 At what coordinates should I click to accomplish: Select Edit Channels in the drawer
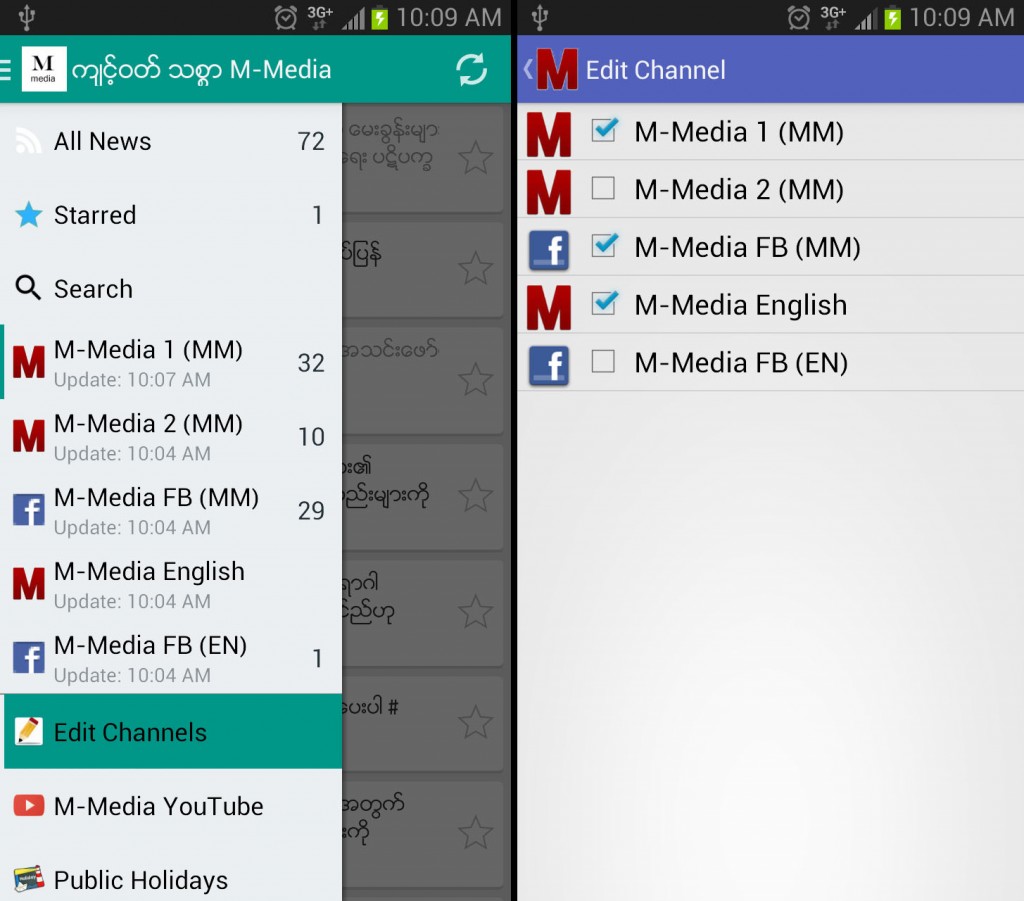tap(170, 732)
